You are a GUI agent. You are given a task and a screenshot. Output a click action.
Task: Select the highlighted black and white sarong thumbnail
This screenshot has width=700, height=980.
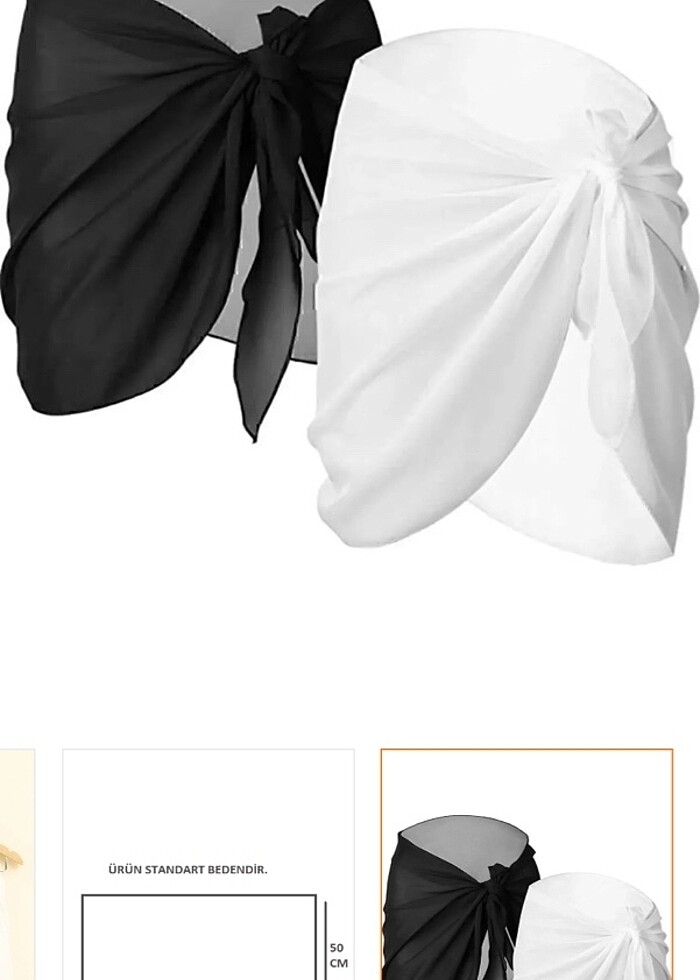526,866
